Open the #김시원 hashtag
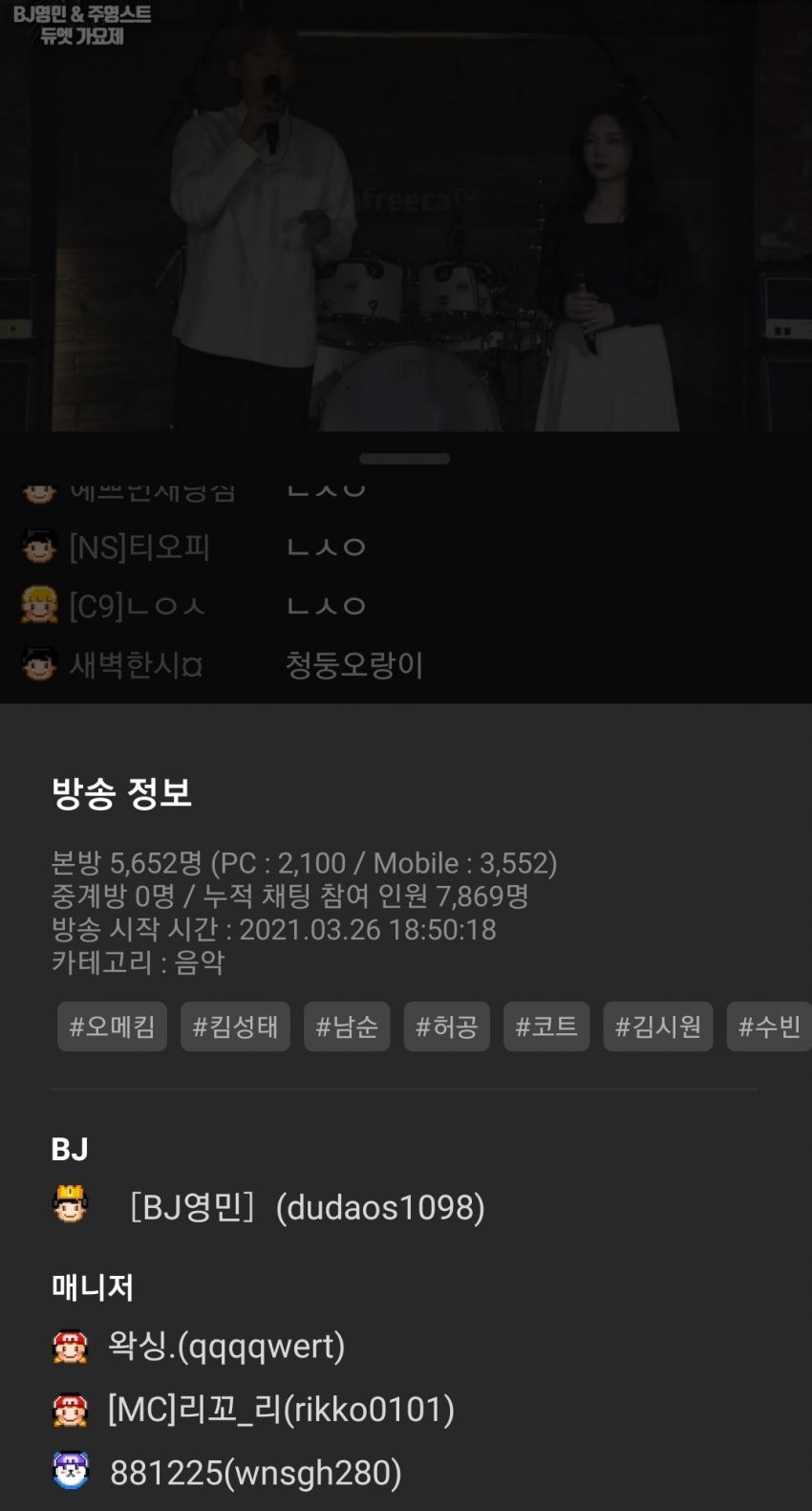Screen dimensions: 812x1511 pos(657,1026)
